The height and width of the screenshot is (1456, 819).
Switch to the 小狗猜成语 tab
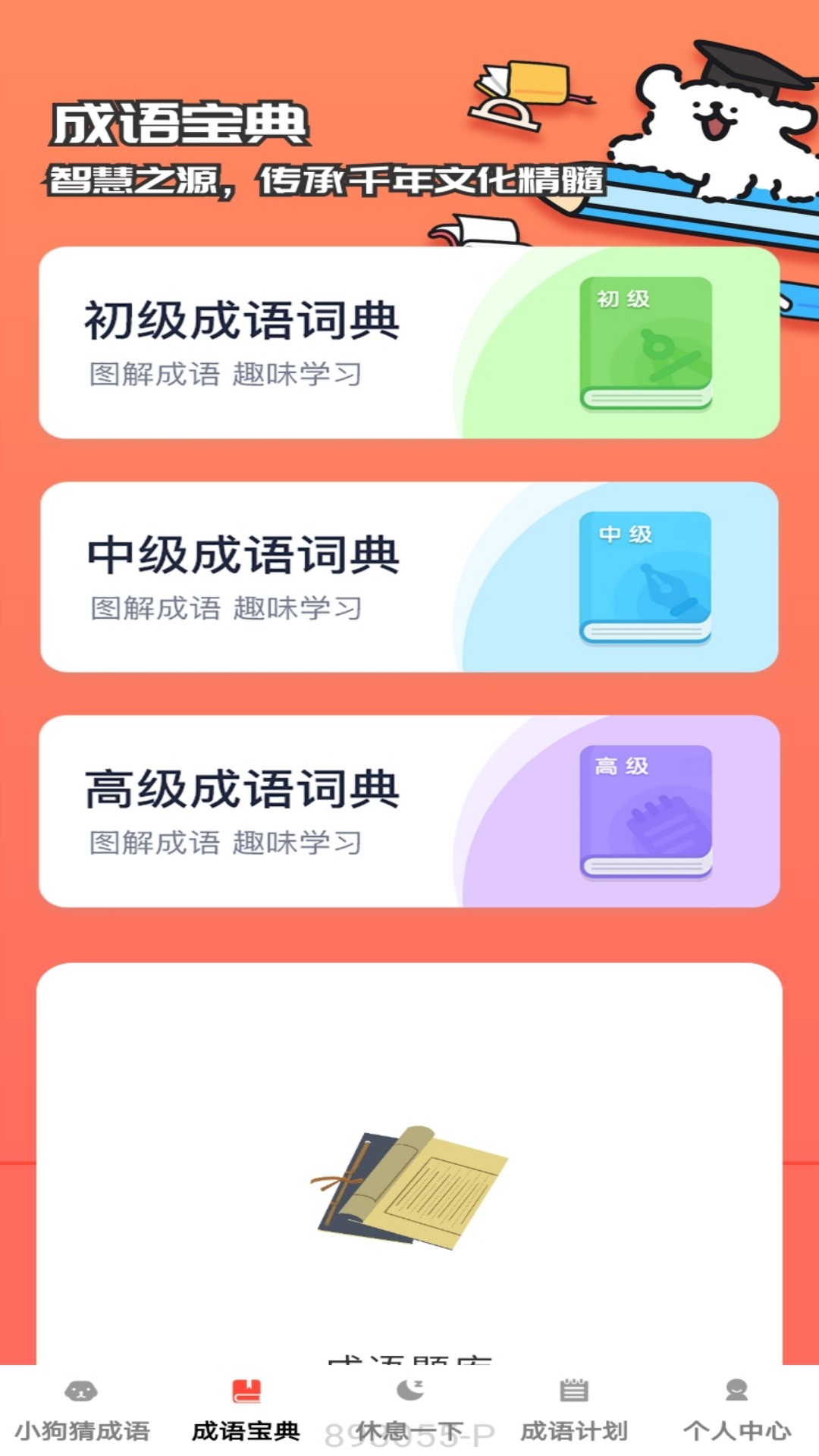point(82,1410)
